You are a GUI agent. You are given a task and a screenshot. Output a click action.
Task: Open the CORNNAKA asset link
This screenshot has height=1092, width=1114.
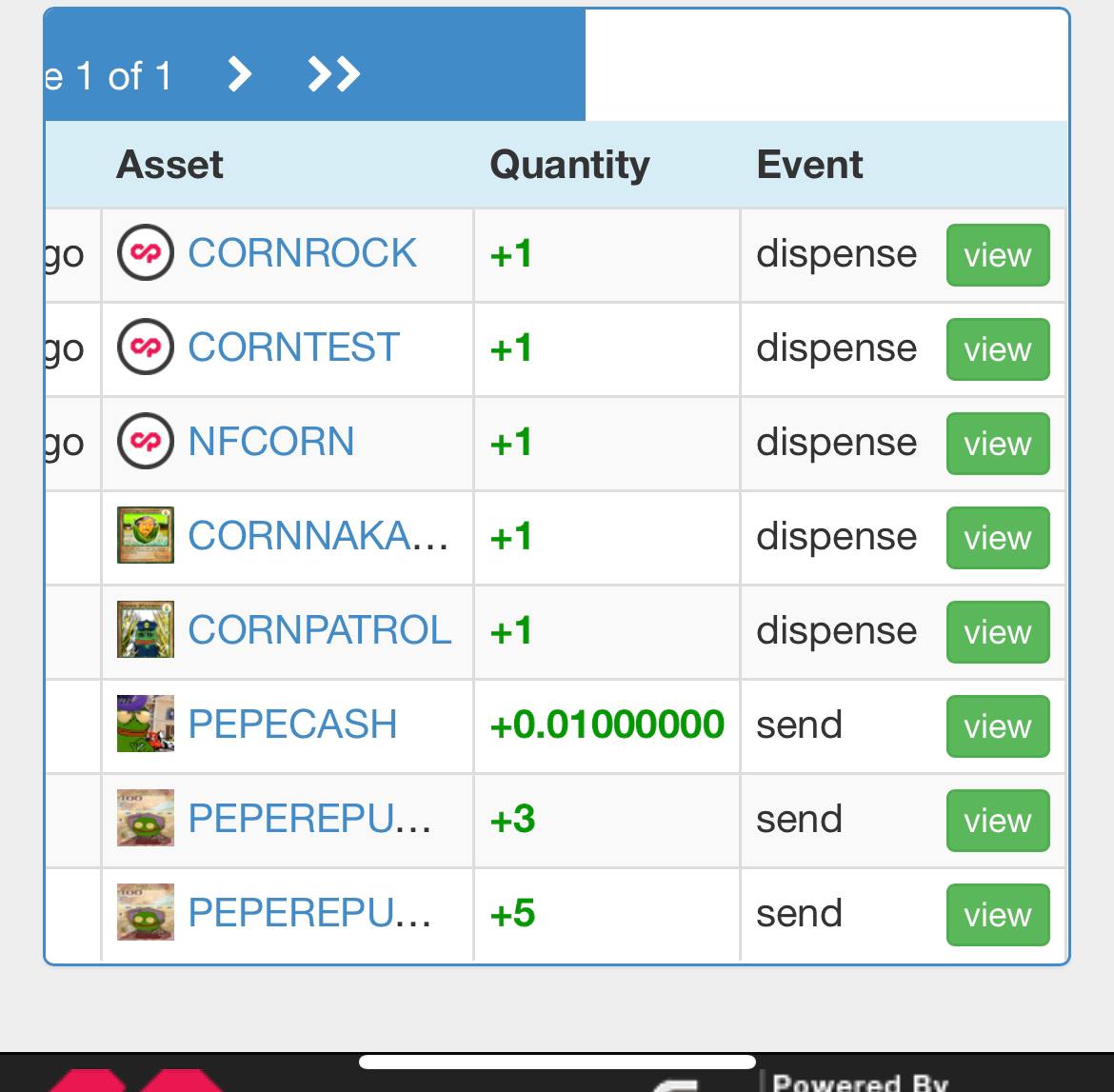click(317, 536)
